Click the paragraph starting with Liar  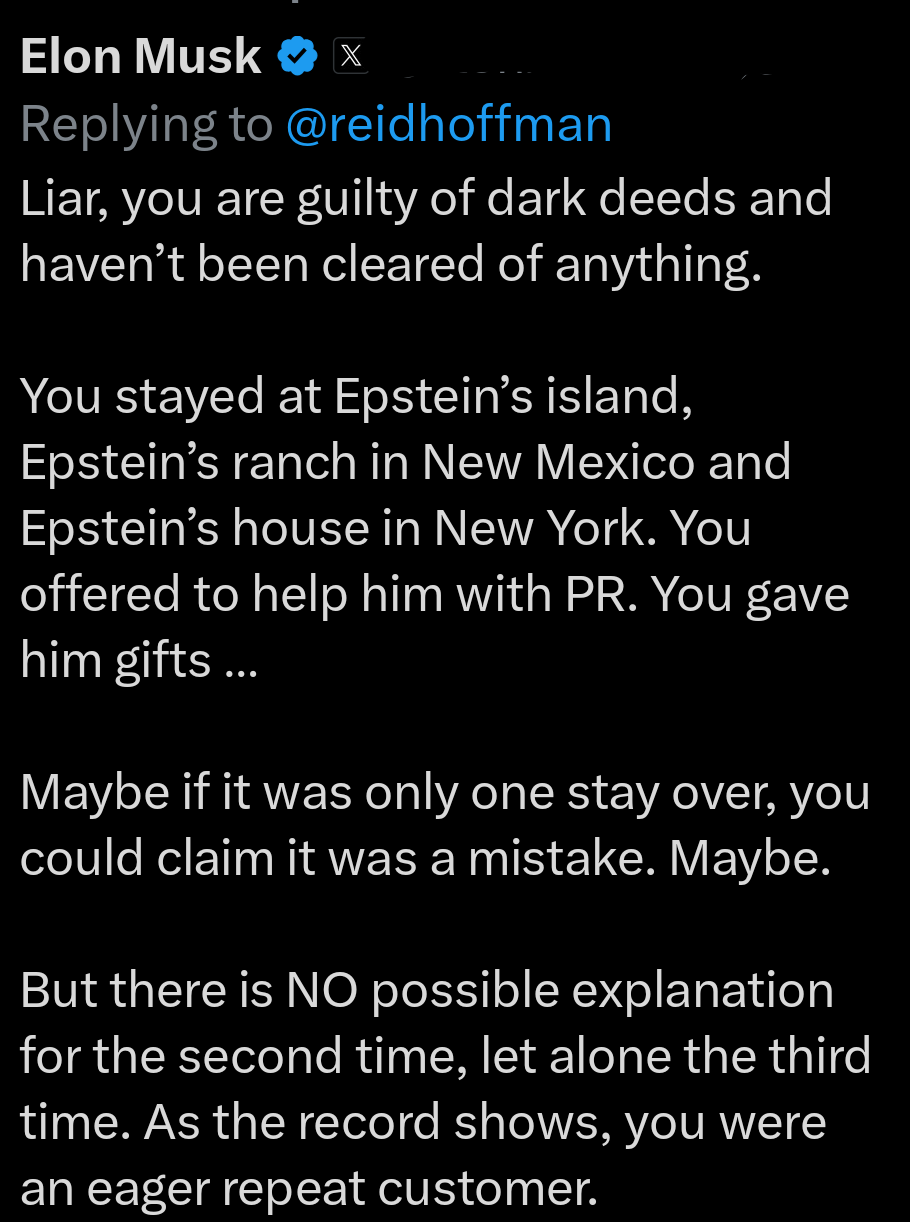point(427,230)
